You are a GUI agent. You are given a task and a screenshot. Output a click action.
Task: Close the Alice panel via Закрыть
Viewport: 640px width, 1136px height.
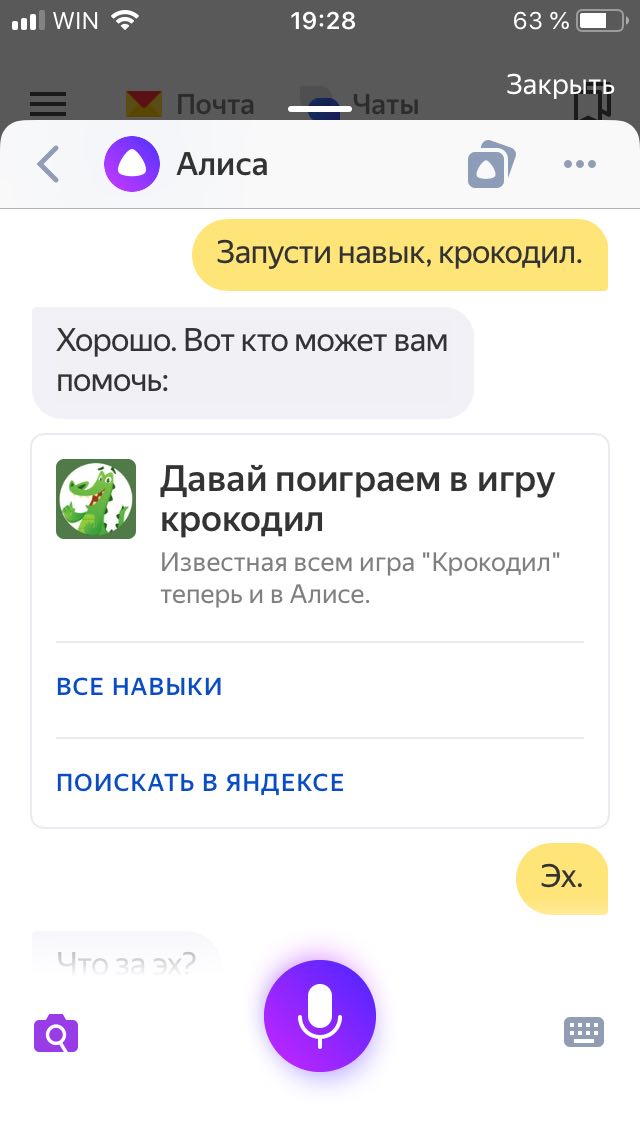click(559, 85)
